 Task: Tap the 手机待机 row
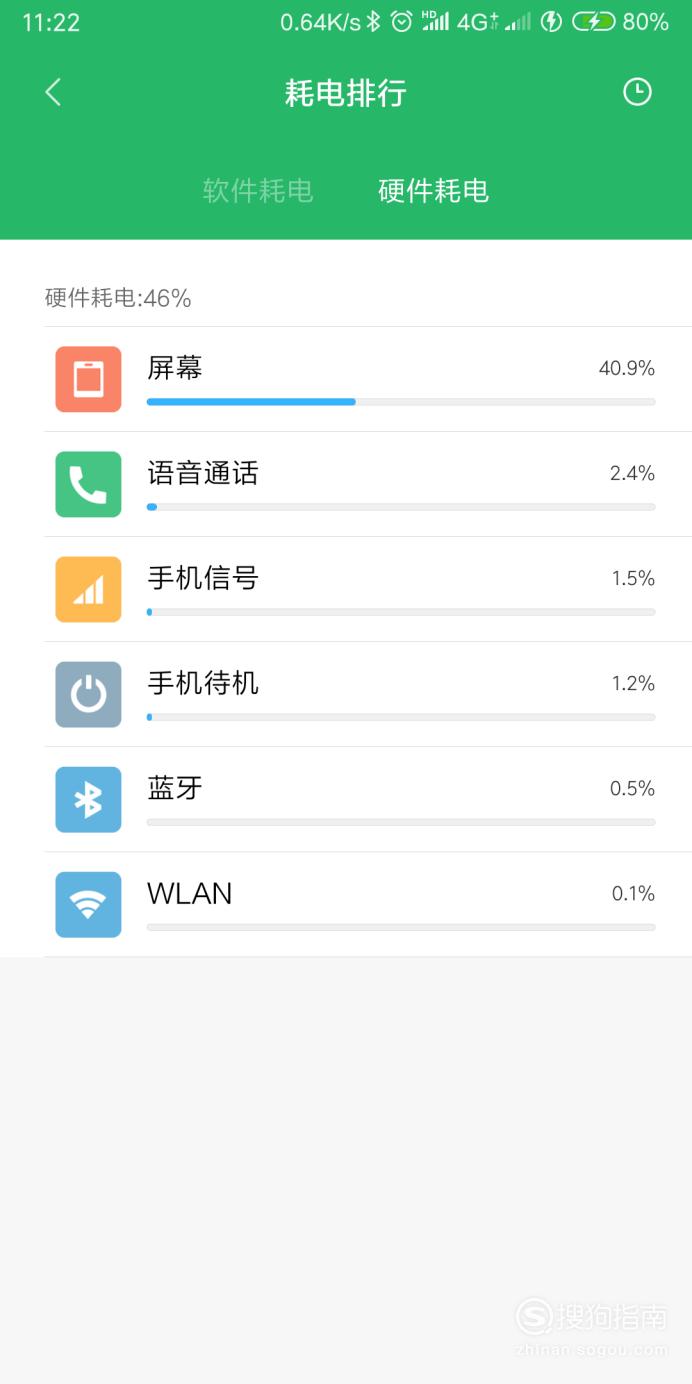tap(368, 694)
